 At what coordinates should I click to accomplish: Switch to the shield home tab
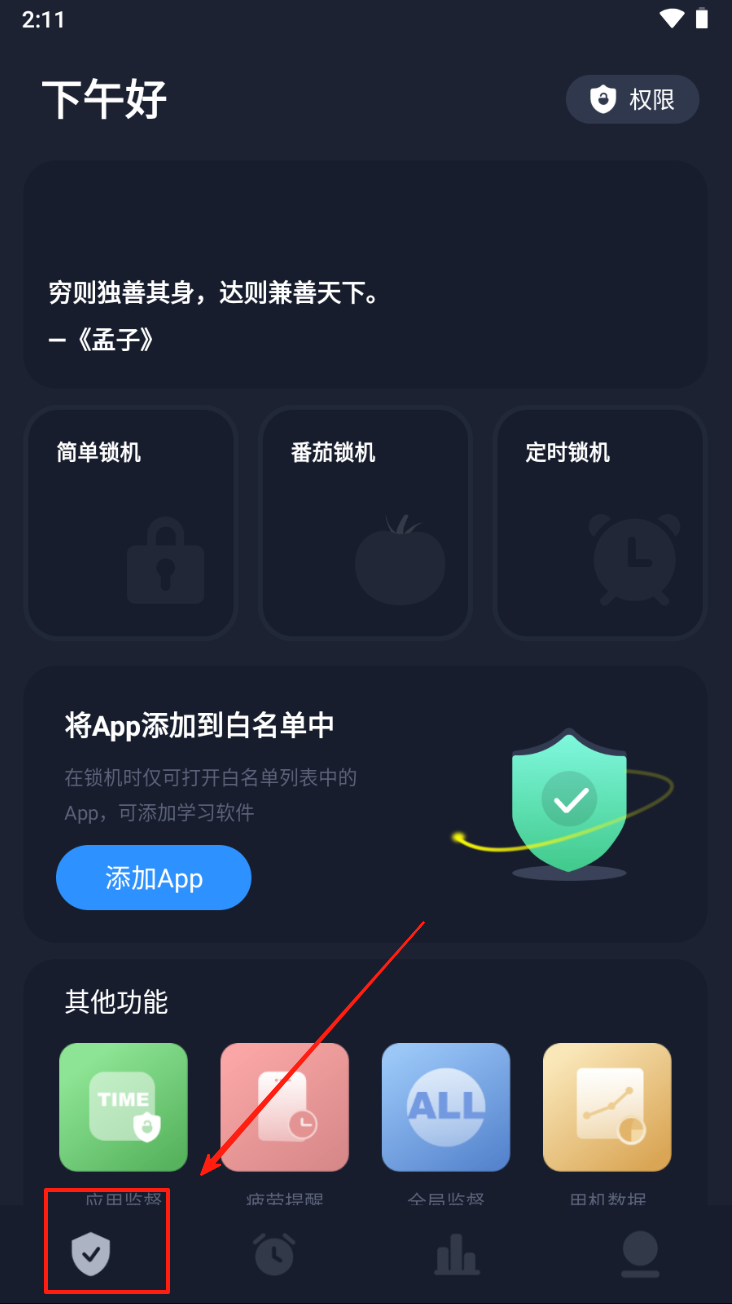(91, 1253)
